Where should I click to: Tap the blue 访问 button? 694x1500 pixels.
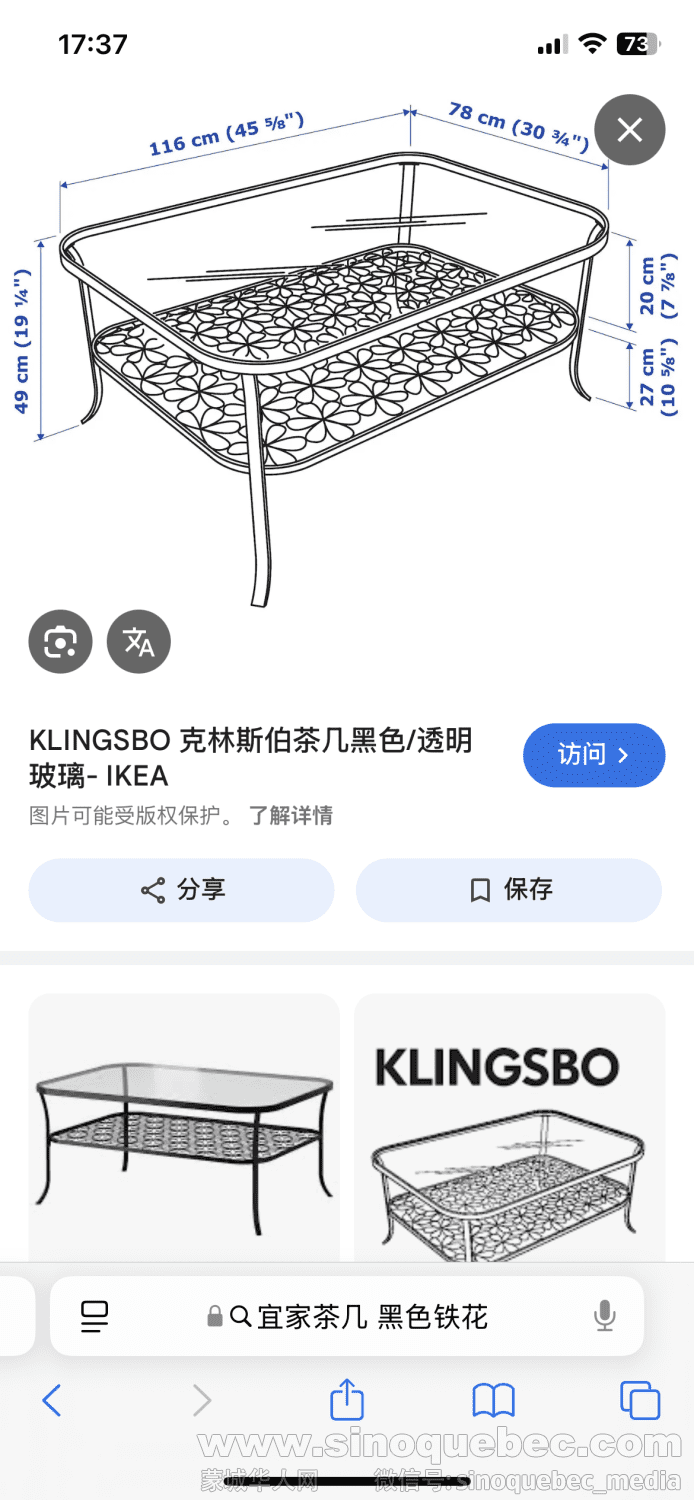tap(593, 755)
